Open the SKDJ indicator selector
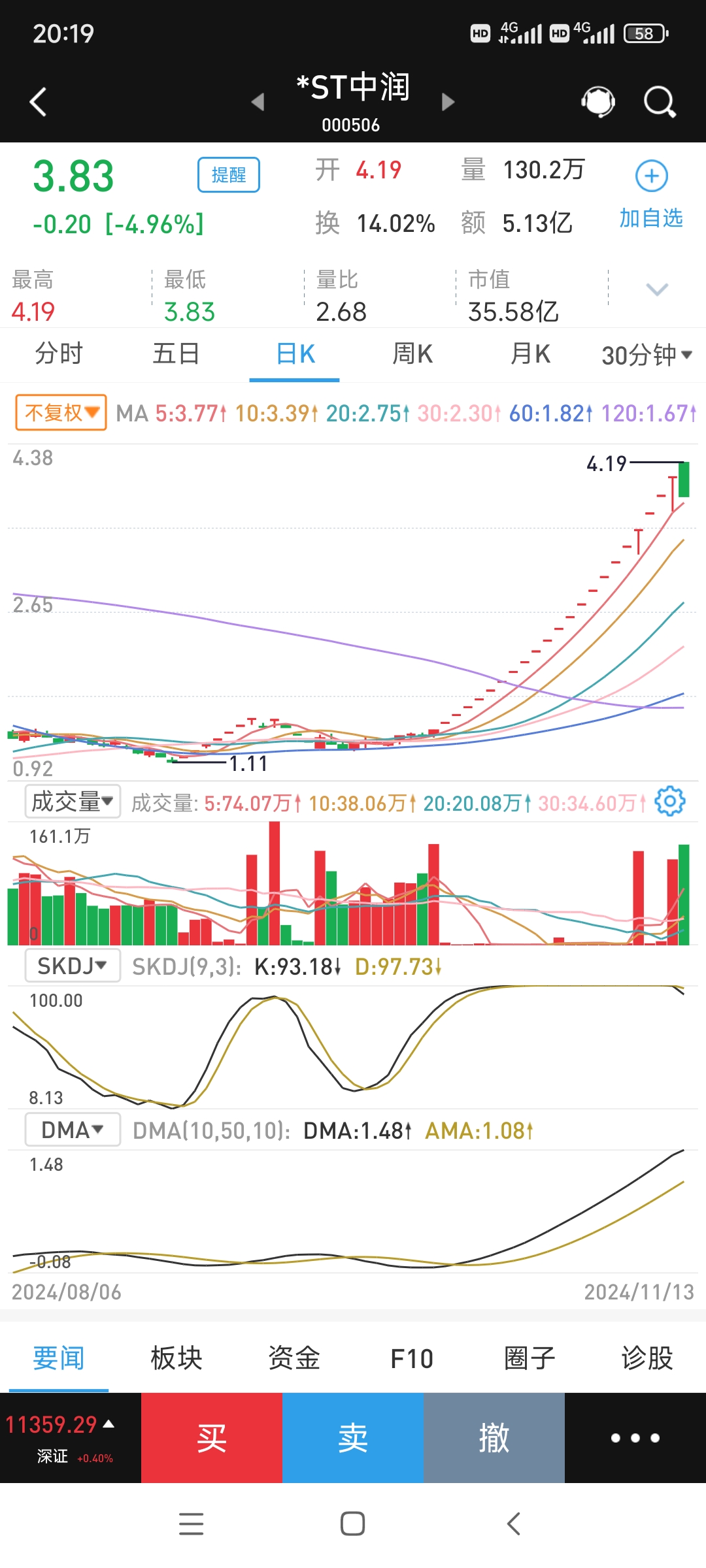This screenshot has height=1568, width=706. pos(72,965)
